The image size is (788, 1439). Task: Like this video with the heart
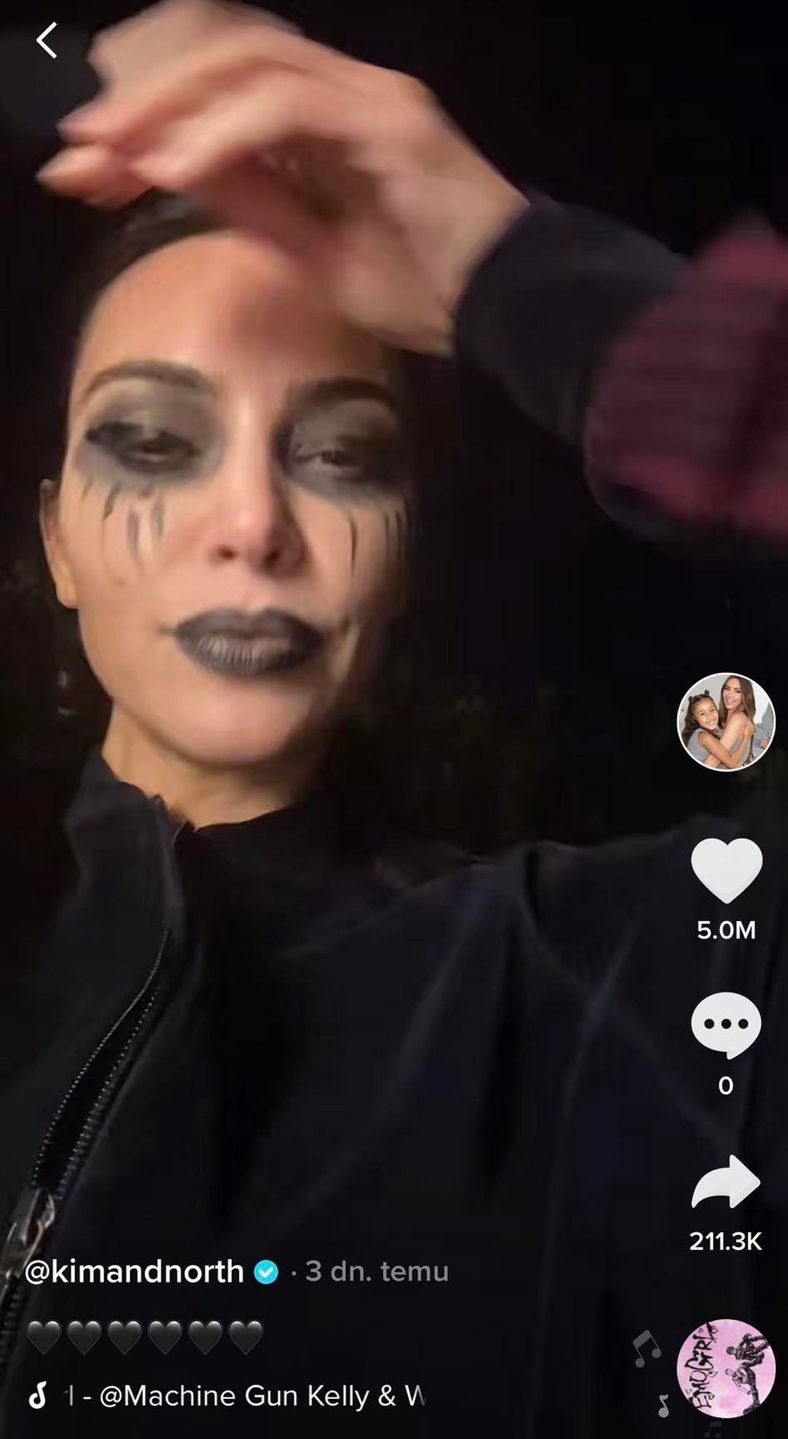(726, 868)
